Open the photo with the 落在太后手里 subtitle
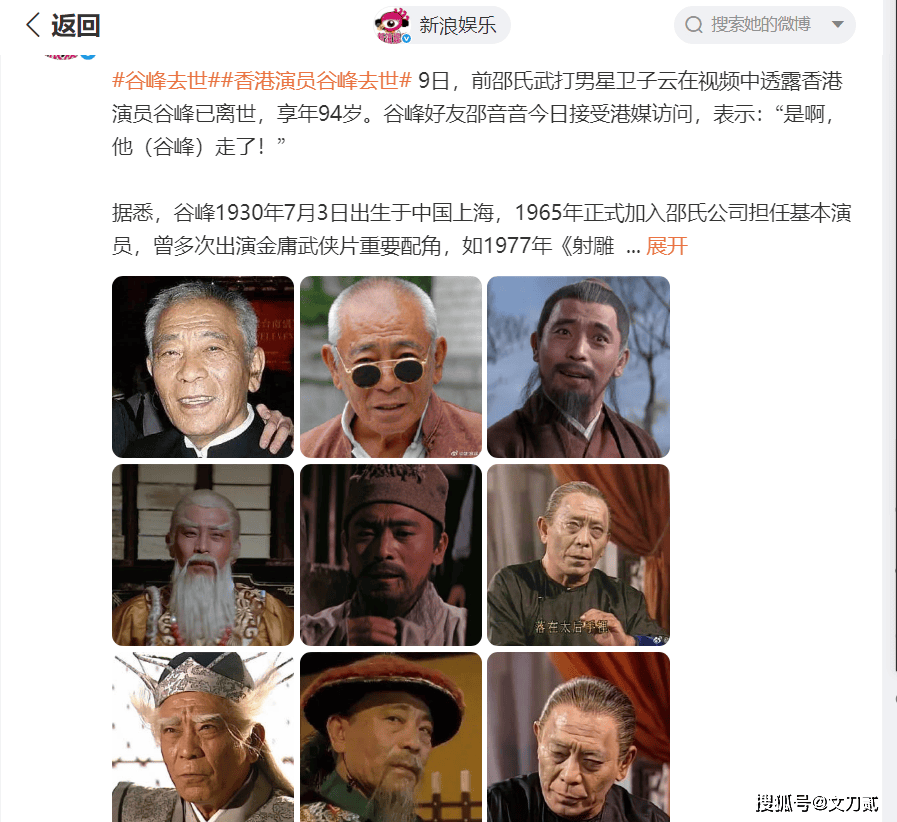The width and height of the screenshot is (897, 822). (x=578, y=555)
